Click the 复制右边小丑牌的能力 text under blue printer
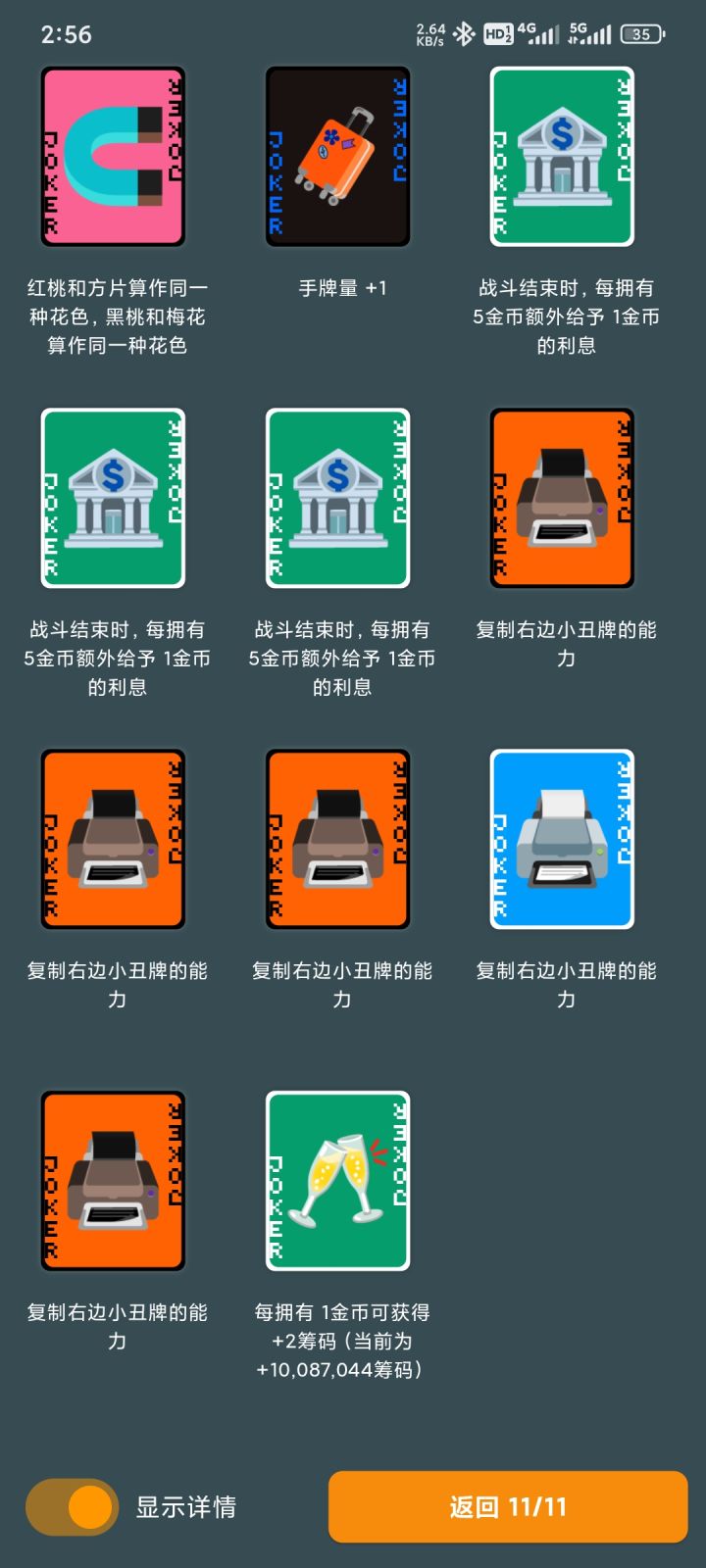Screen dimensions: 706x1568 coord(563,985)
